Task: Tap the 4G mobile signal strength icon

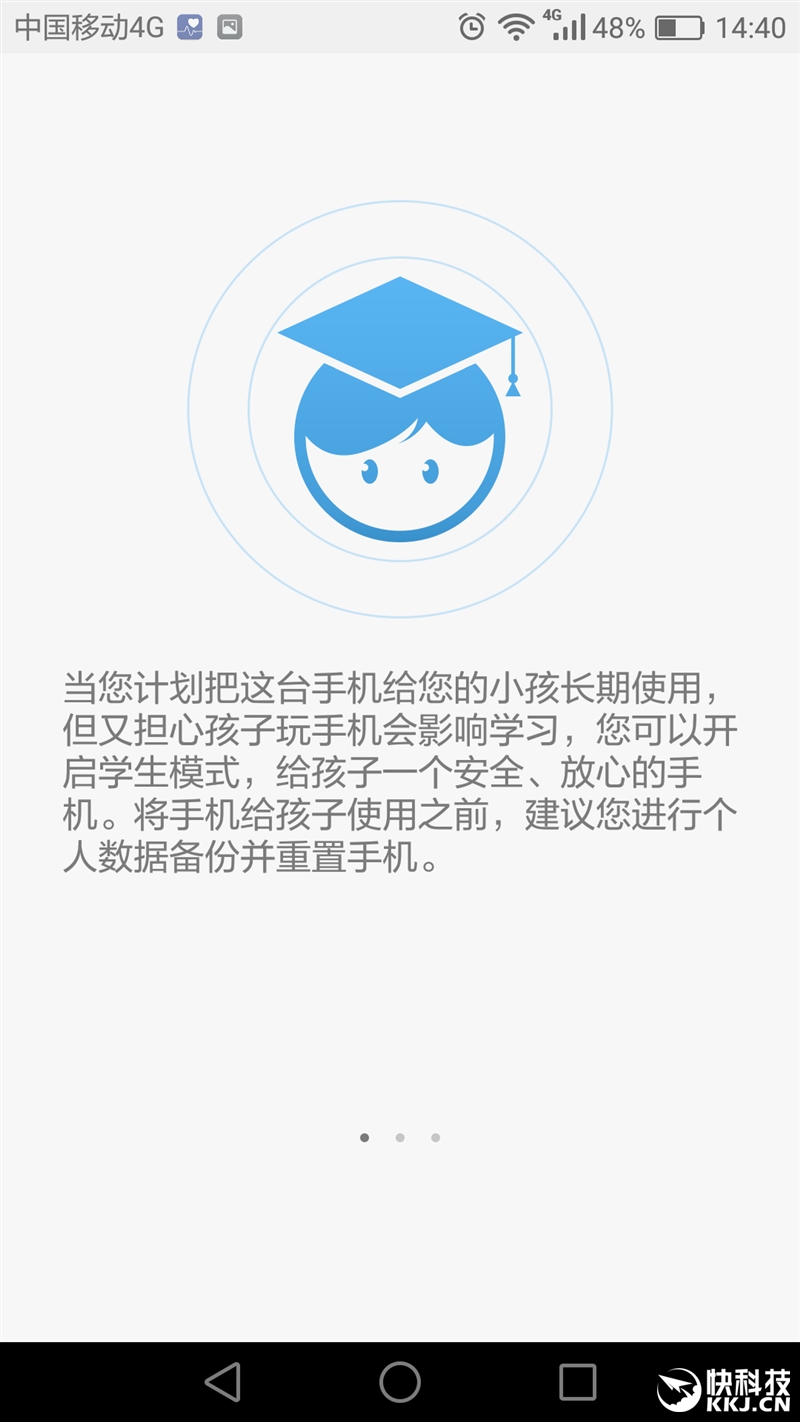Action: click(x=567, y=25)
